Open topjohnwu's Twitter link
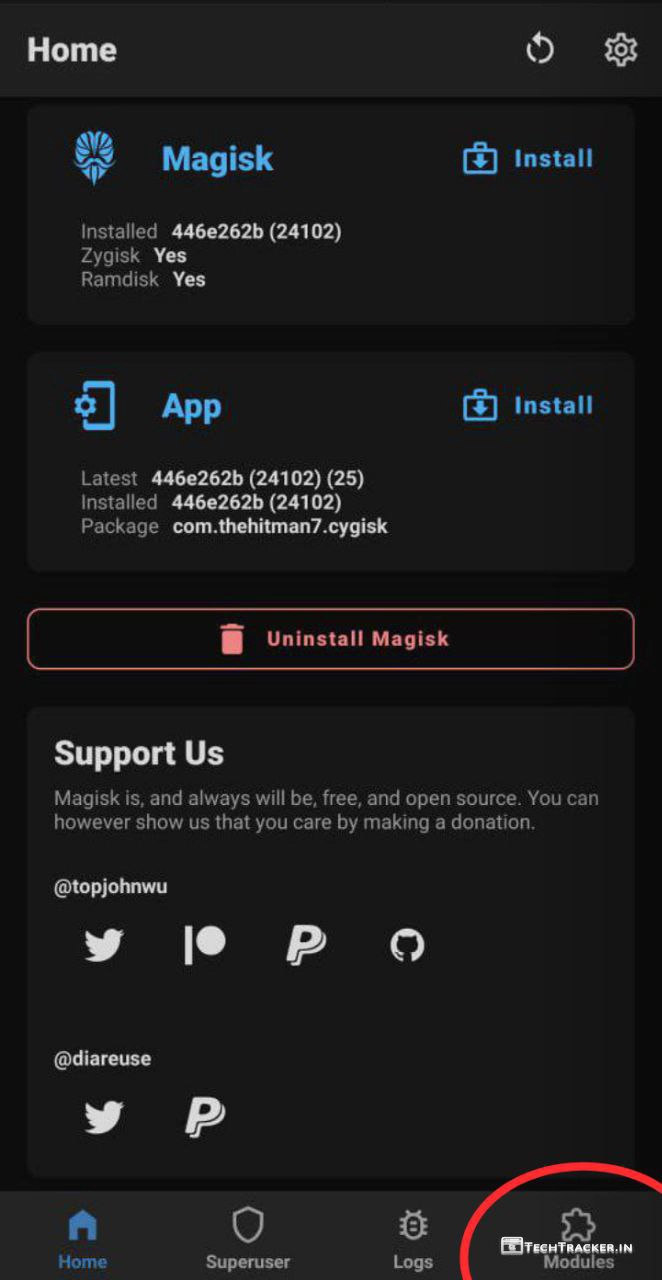 click(104, 944)
